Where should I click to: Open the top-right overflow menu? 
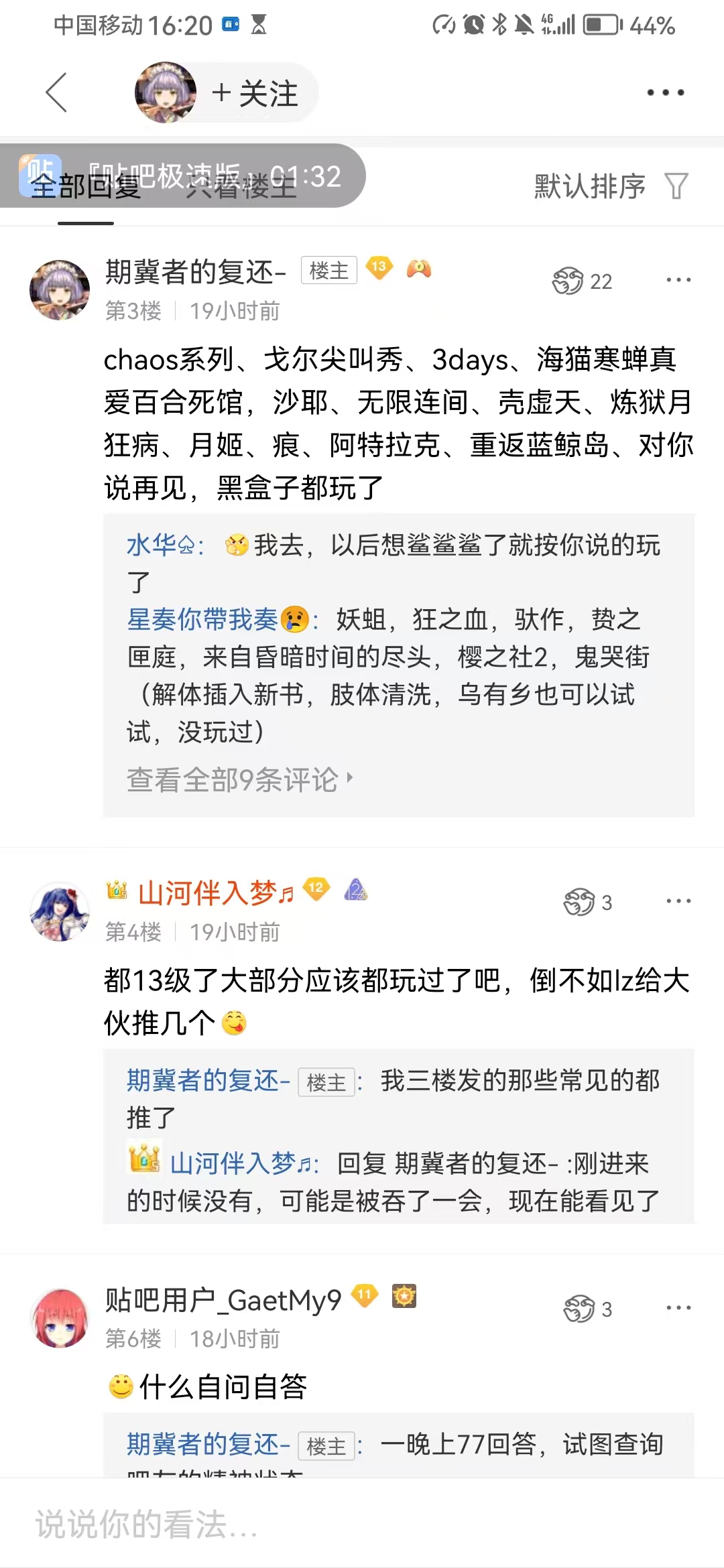coord(665,92)
